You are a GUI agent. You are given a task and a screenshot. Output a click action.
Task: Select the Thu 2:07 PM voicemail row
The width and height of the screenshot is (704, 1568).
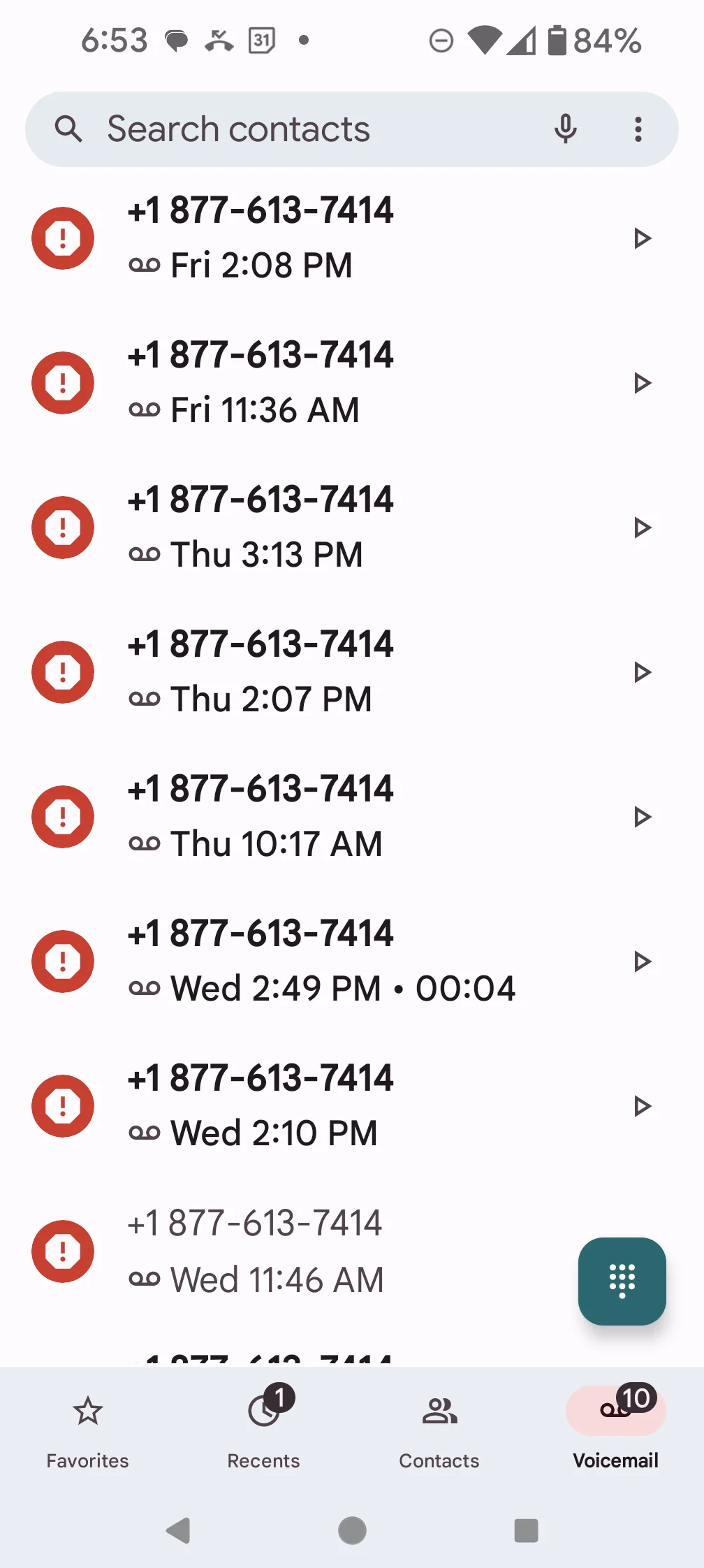click(279, 671)
